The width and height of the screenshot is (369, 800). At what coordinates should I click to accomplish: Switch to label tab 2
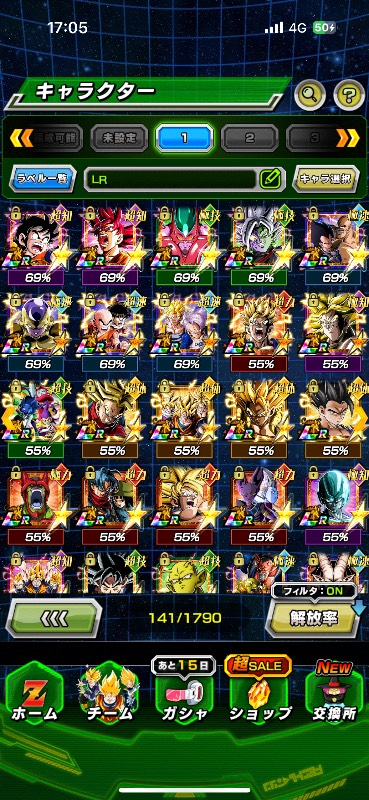coord(250,138)
